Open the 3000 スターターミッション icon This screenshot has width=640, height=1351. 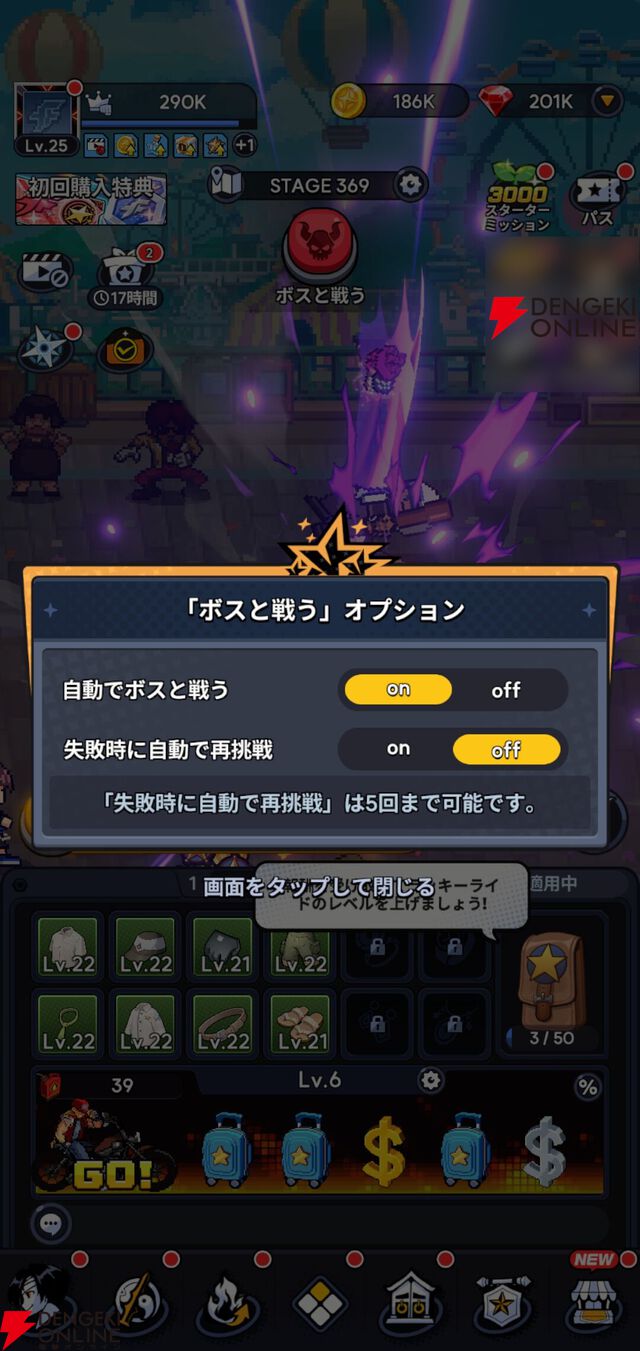(x=519, y=196)
